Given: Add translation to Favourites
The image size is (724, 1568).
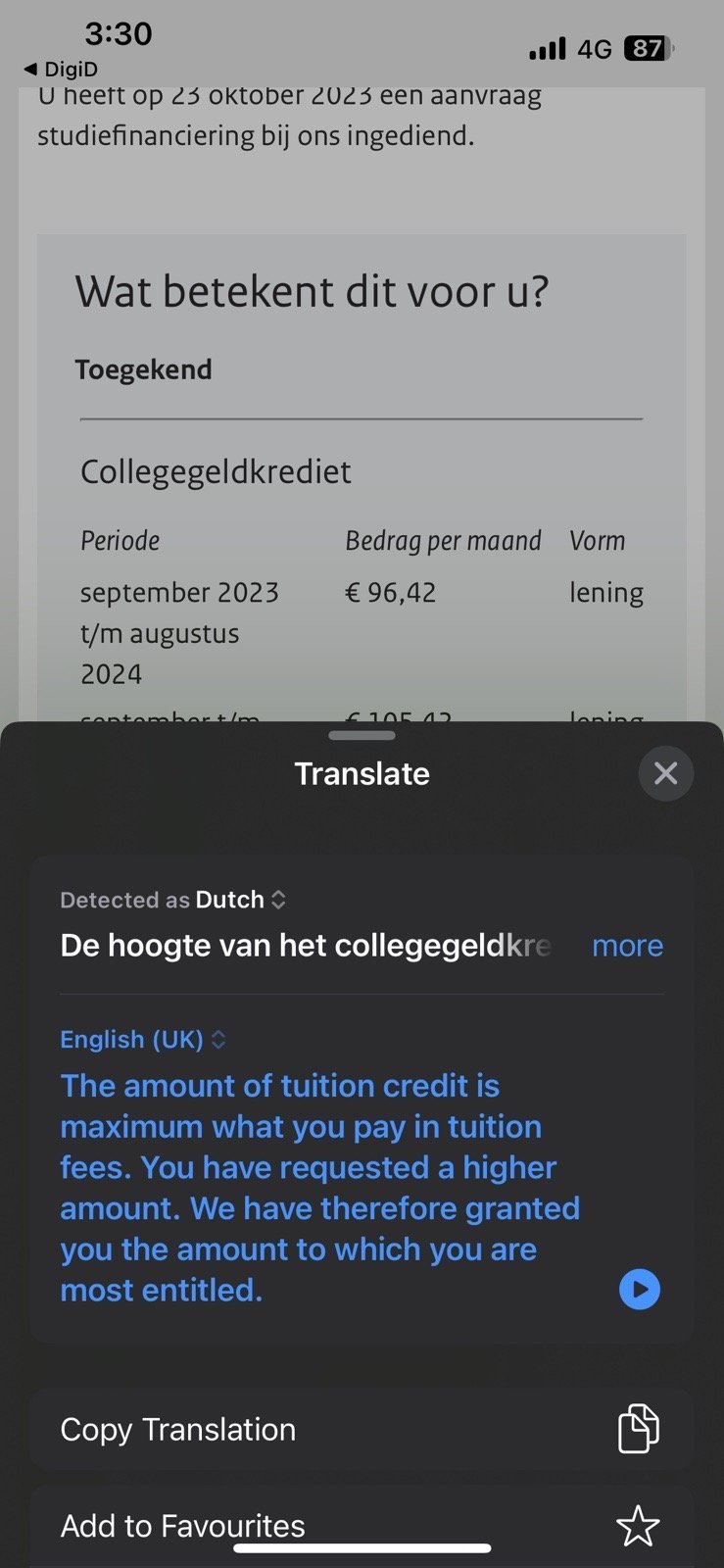Looking at the screenshot, I should tap(362, 1525).
